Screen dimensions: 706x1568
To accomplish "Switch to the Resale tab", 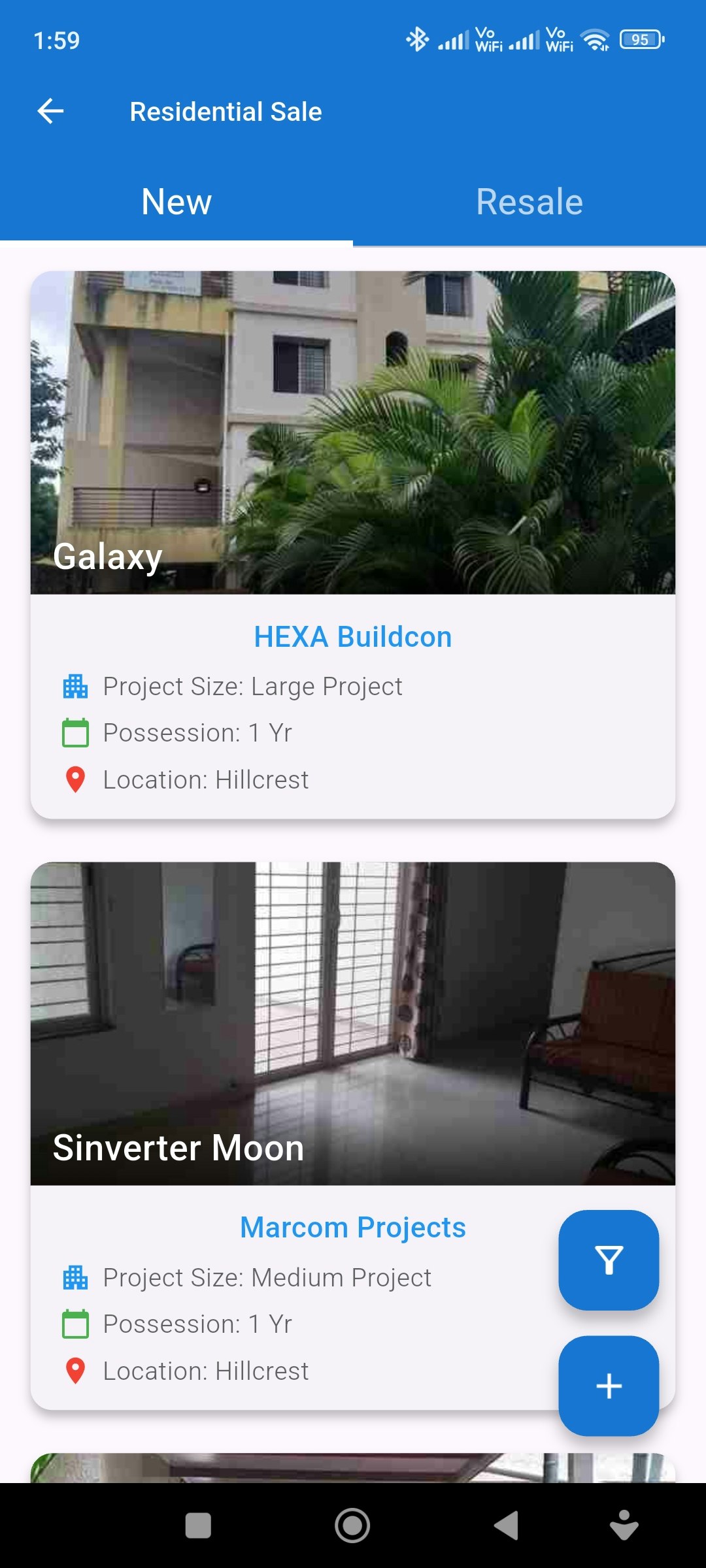I will point(529,201).
